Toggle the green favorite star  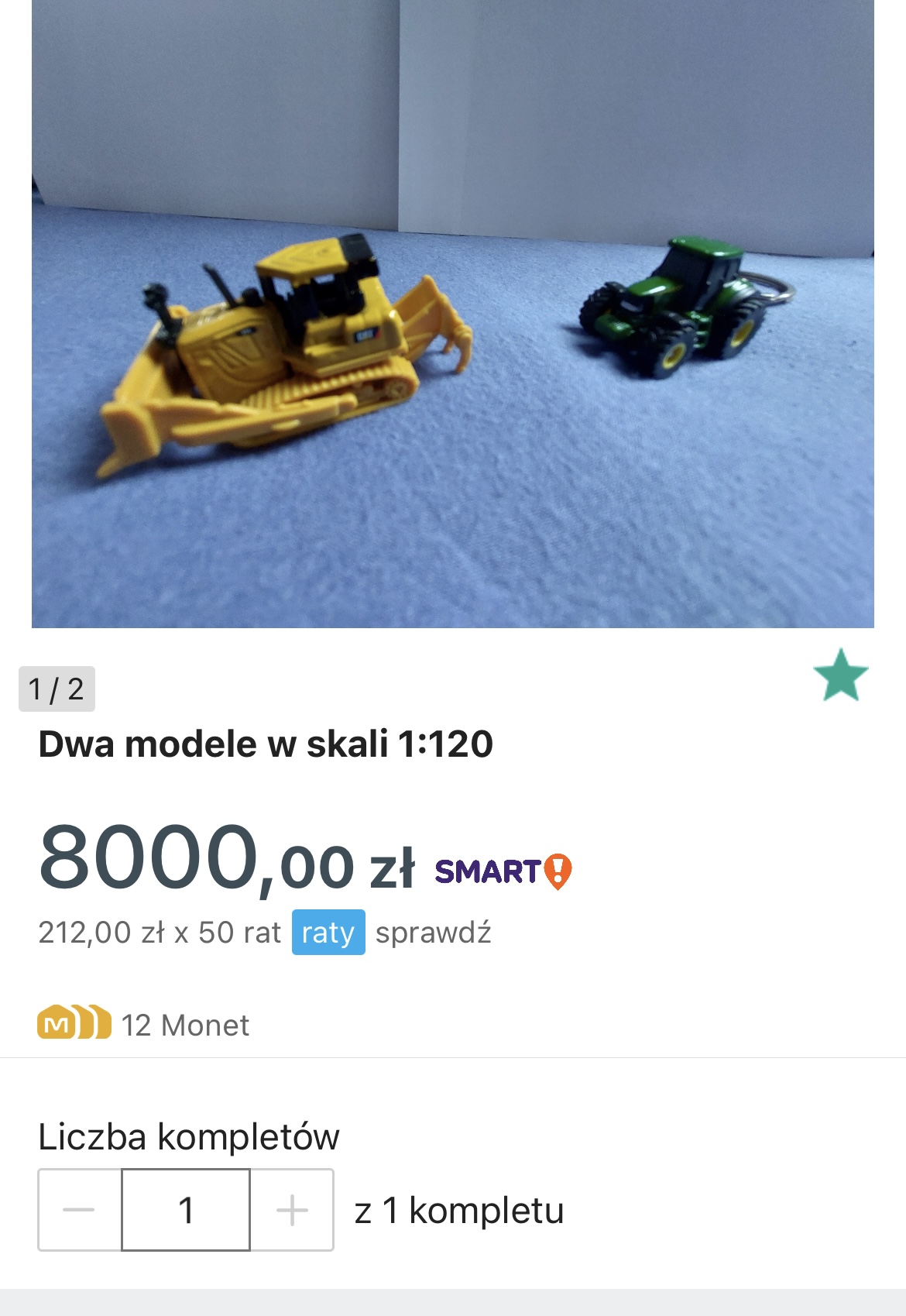[841, 676]
